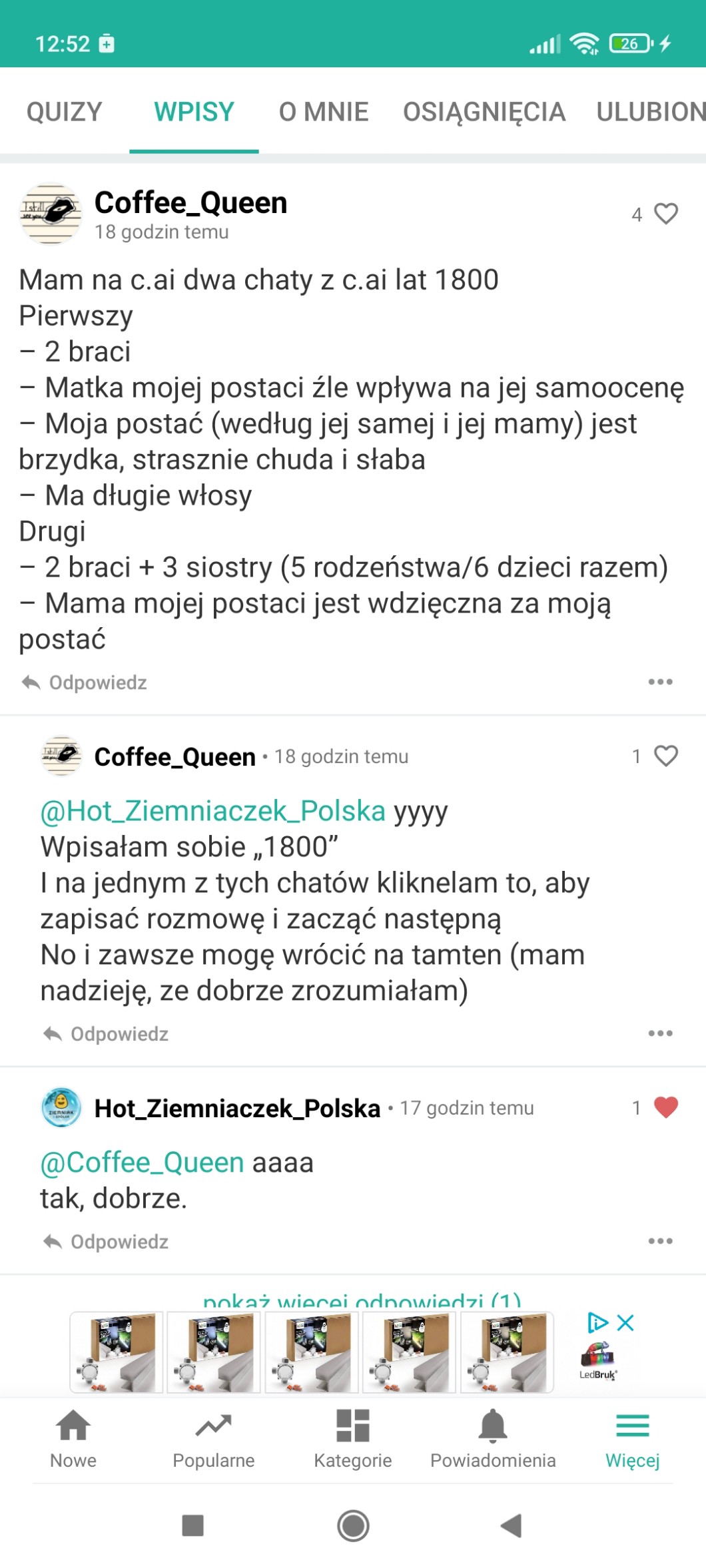Like Coffee_Queen's main post about c.ai chats
This screenshot has width=706, height=1568.
[x=666, y=214]
